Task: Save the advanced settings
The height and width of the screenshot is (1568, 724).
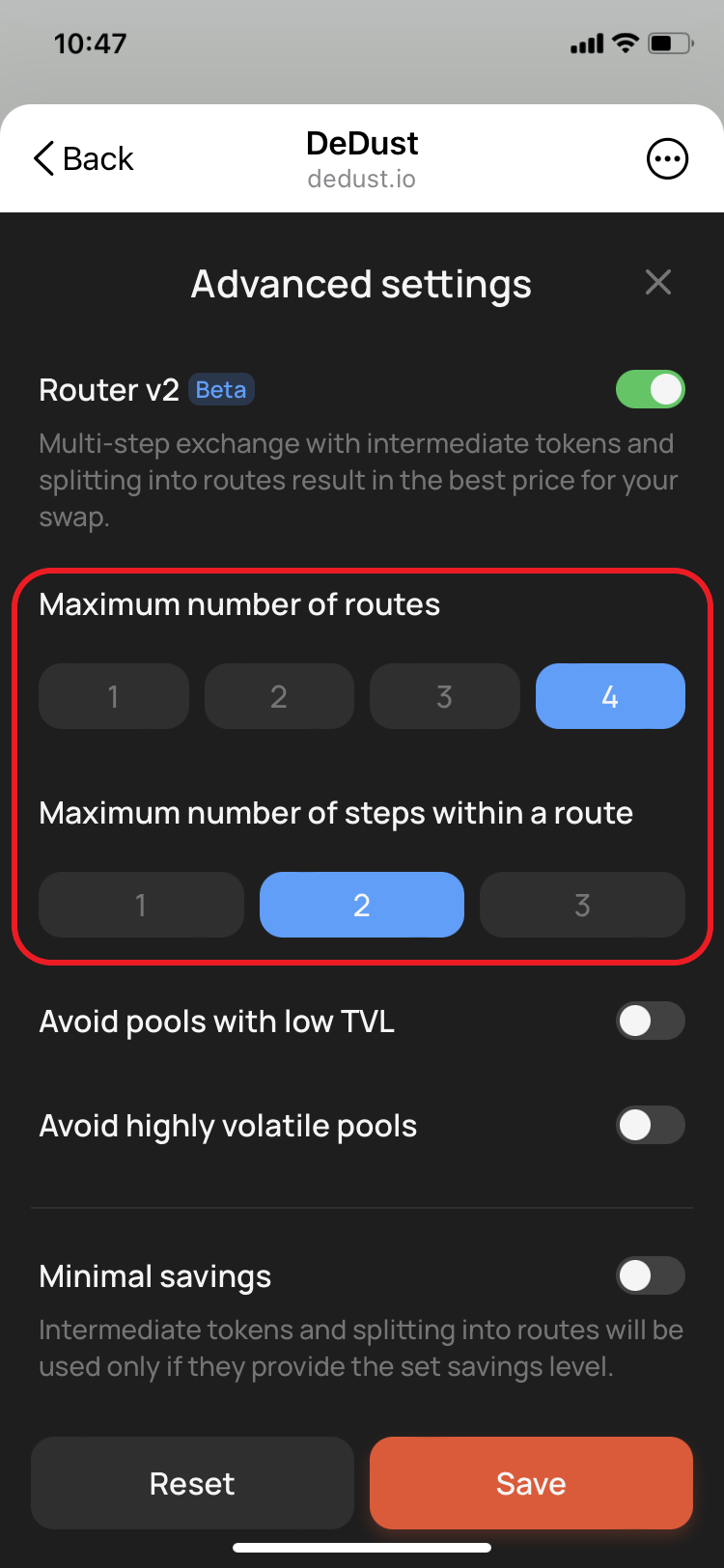Action: click(531, 1483)
